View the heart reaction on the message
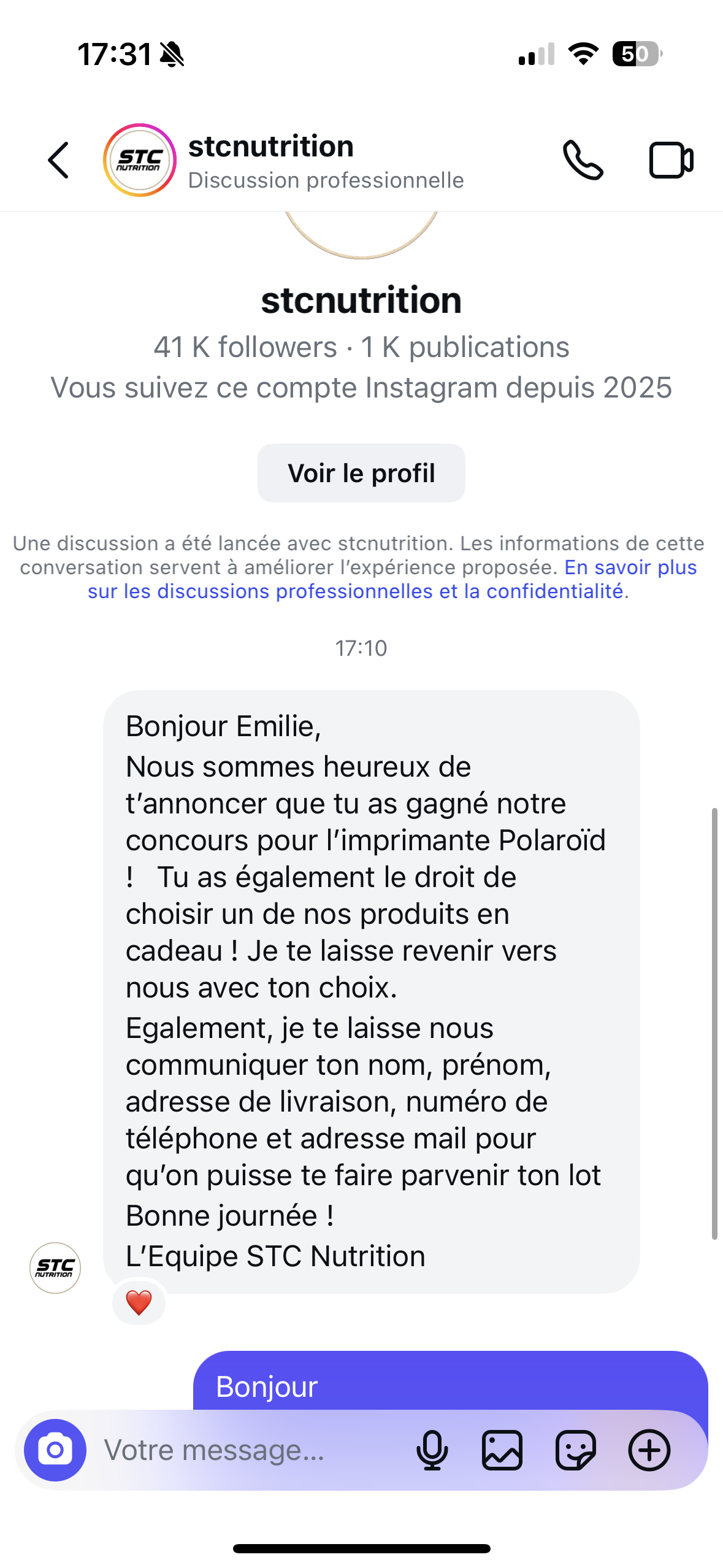Viewport: 723px width, 1568px height. 139,1302
